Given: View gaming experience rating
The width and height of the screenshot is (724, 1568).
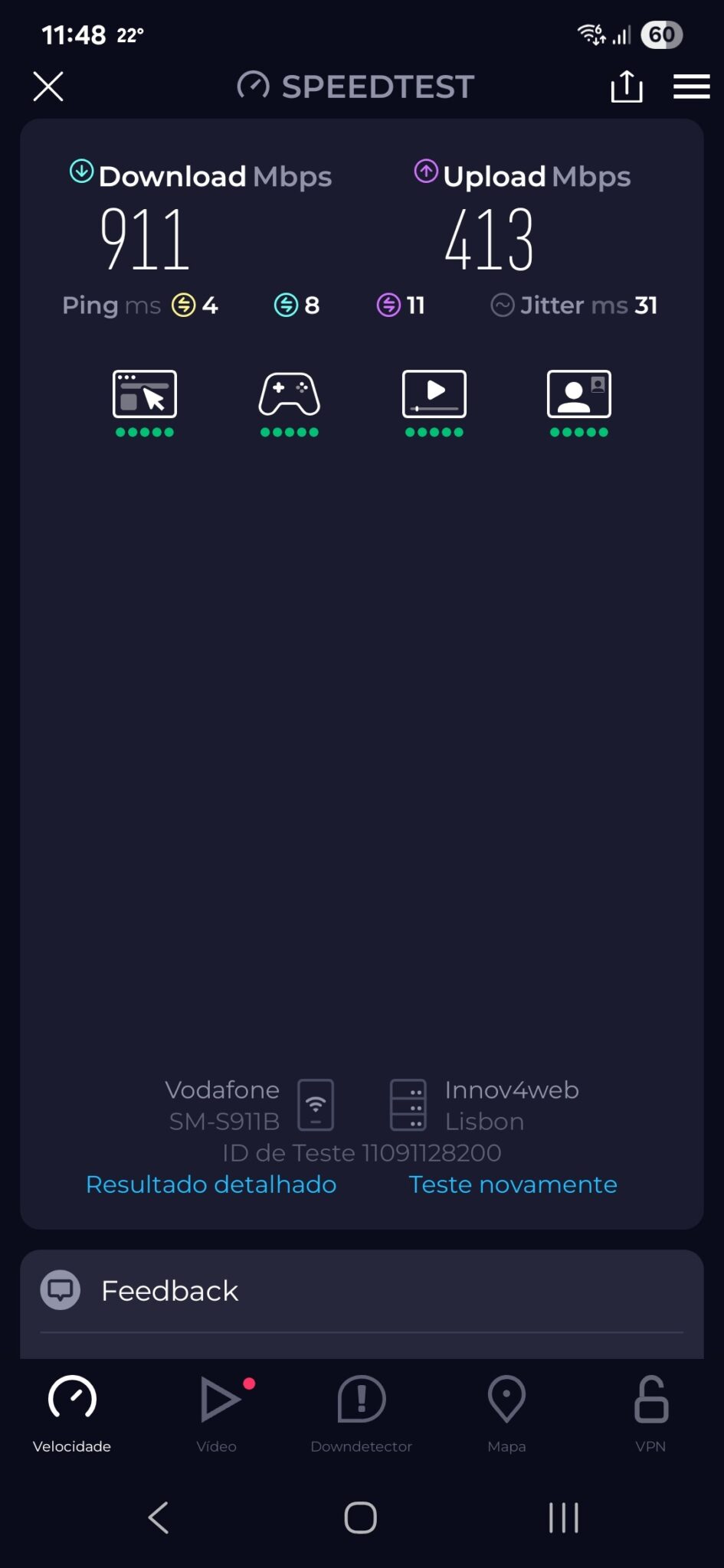Looking at the screenshot, I should tap(289, 402).
